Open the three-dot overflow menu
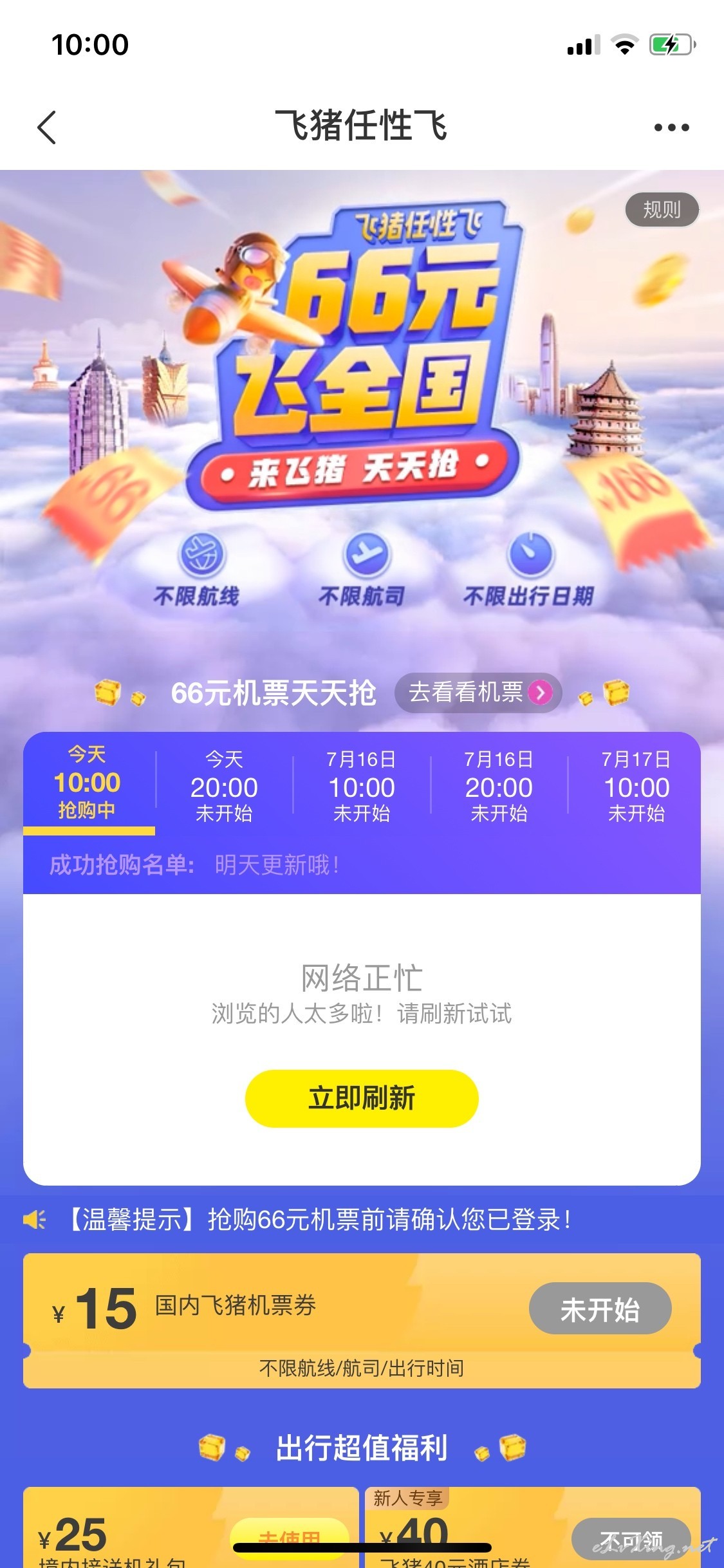 [671, 127]
